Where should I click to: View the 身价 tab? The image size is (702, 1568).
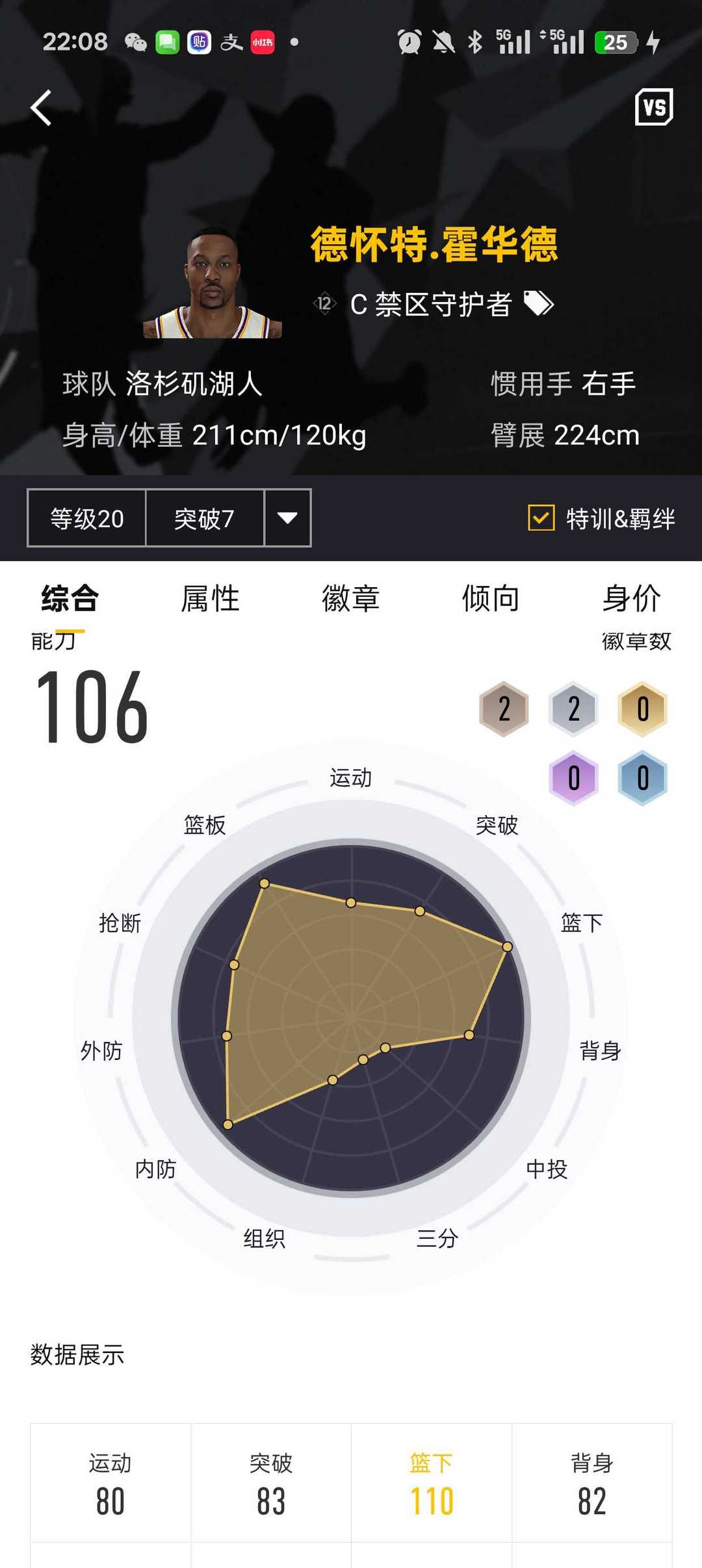click(631, 598)
